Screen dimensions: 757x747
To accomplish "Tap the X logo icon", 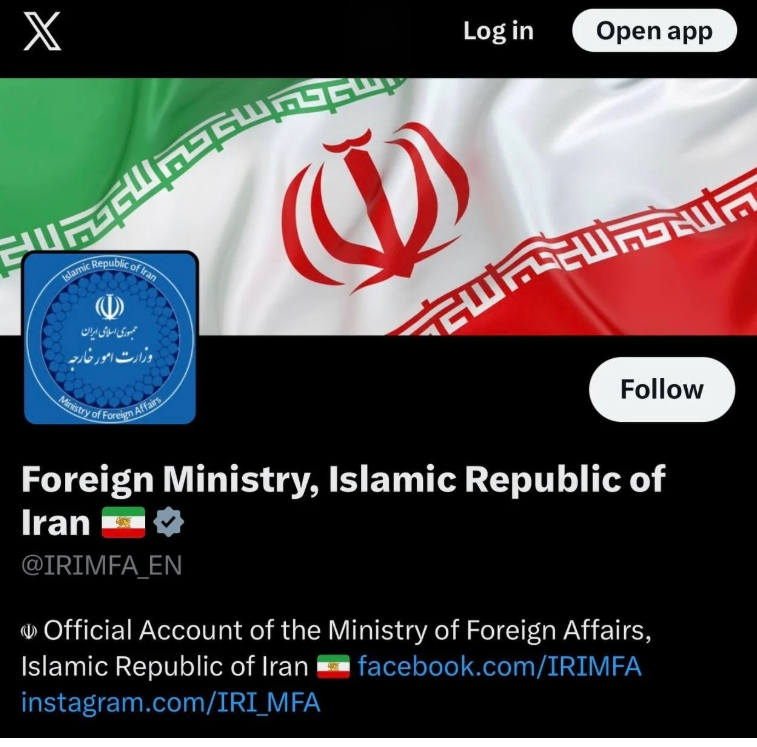I will coord(41,30).
